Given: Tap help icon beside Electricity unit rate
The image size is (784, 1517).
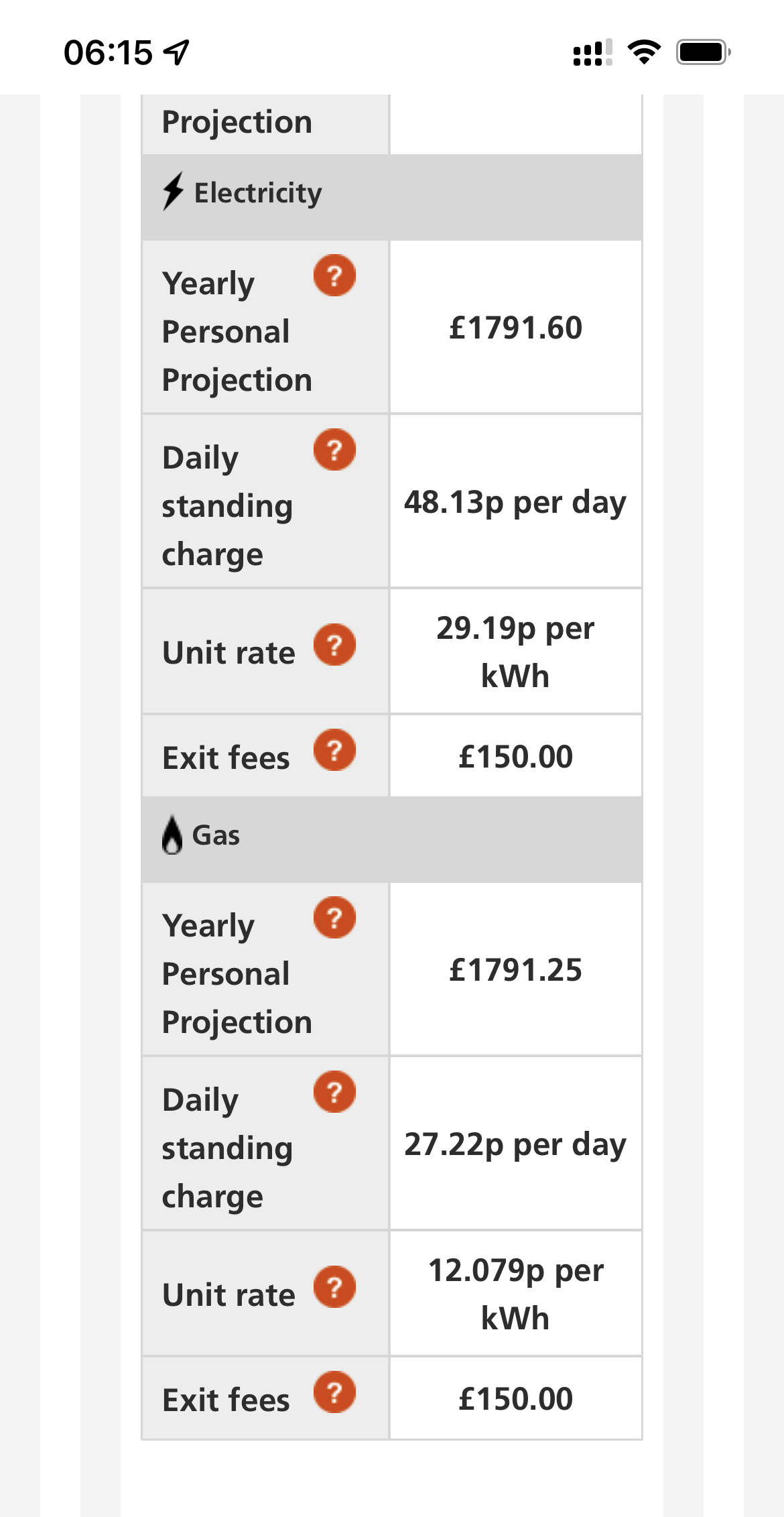Looking at the screenshot, I should tap(334, 646).
